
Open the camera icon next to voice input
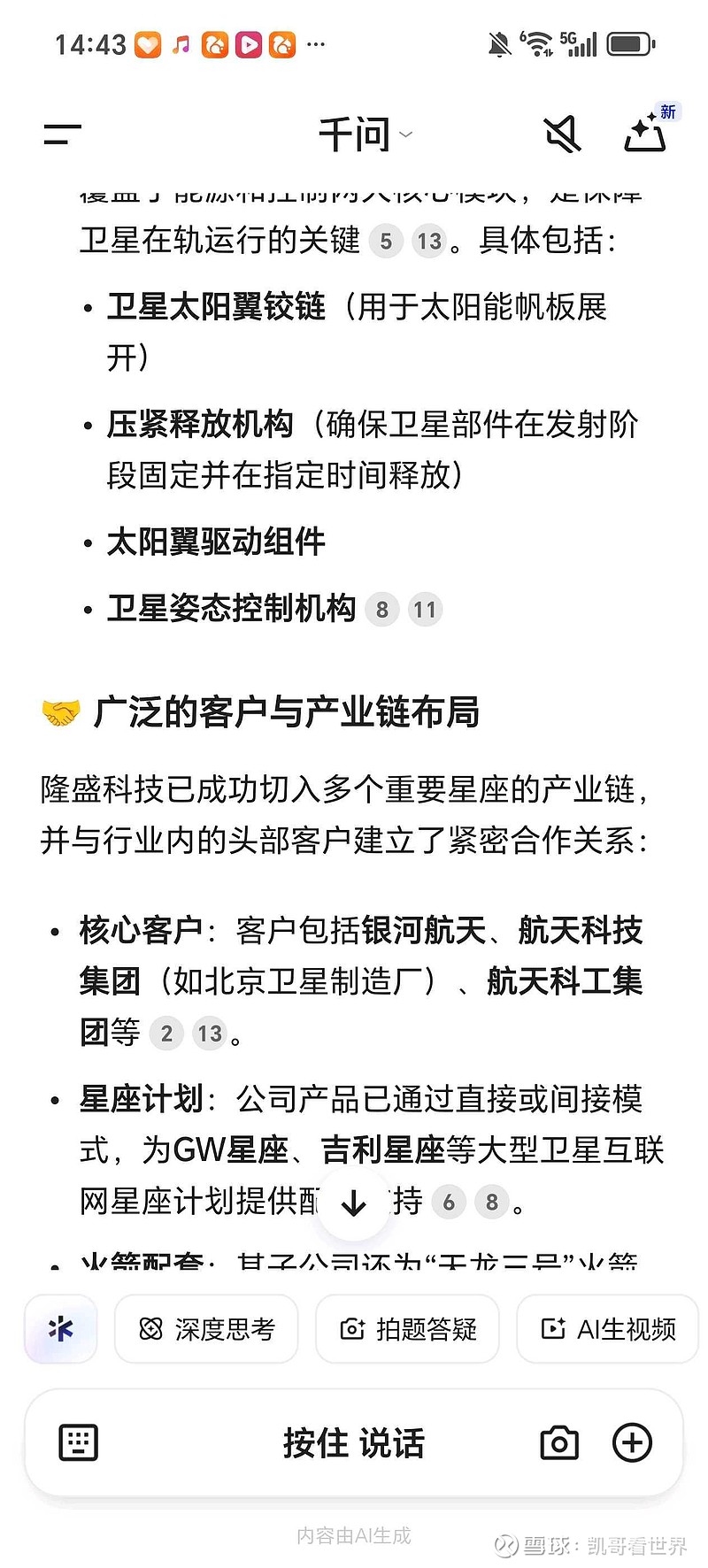(558, 1442)
